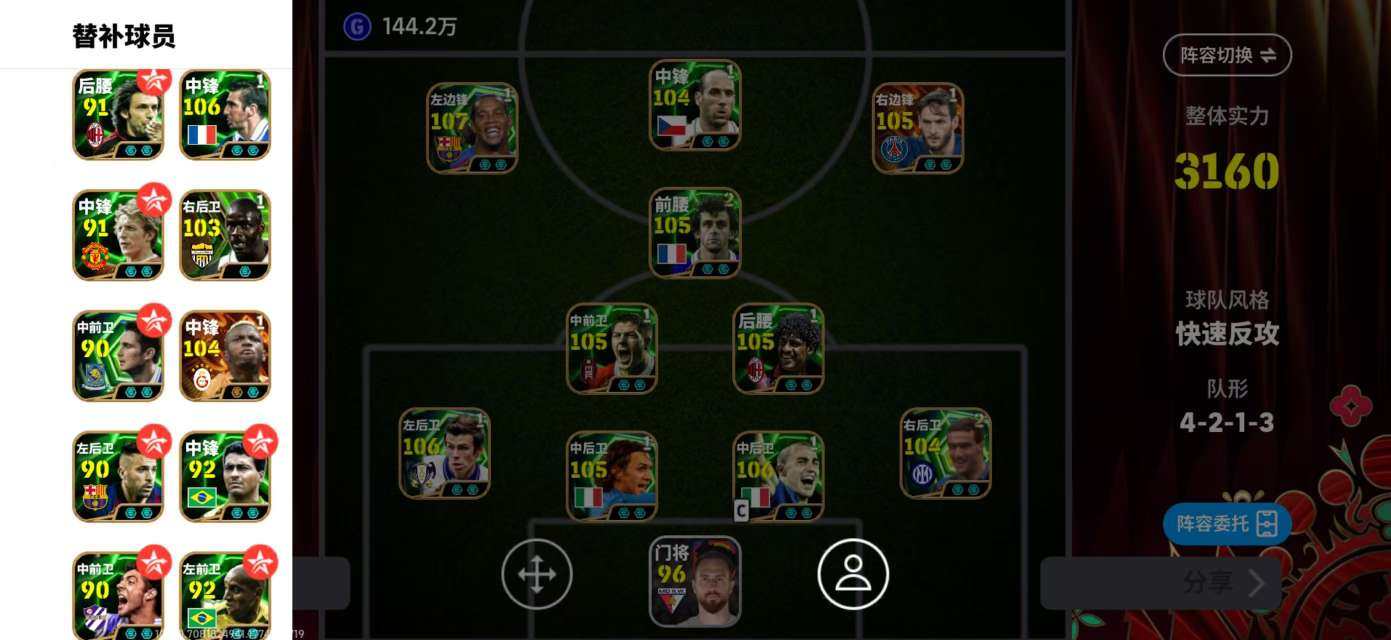Select the 右后卫 starter rated 104
The image size is (1391, 640).
pos(945,453)
